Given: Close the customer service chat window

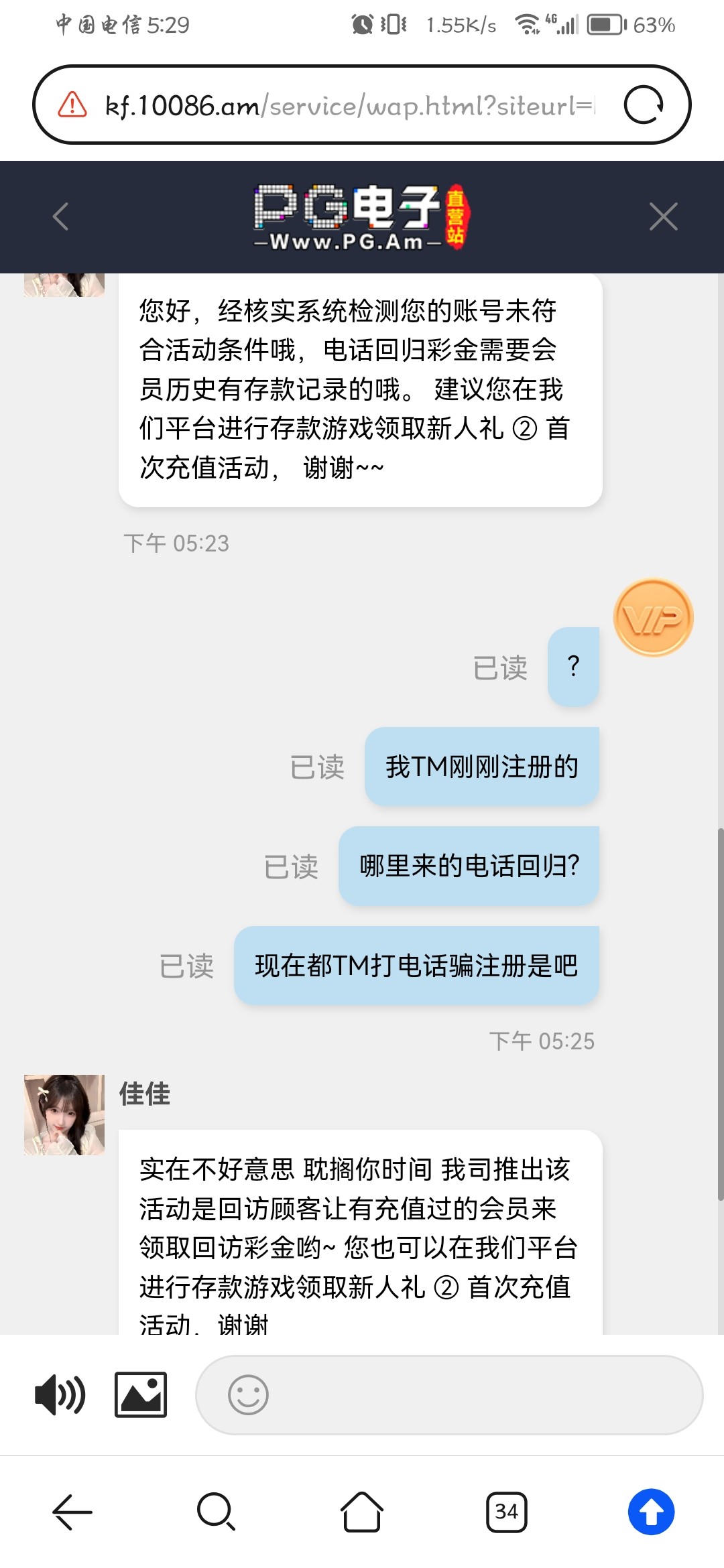Looking at the screenshot, I should click(663, 216).
